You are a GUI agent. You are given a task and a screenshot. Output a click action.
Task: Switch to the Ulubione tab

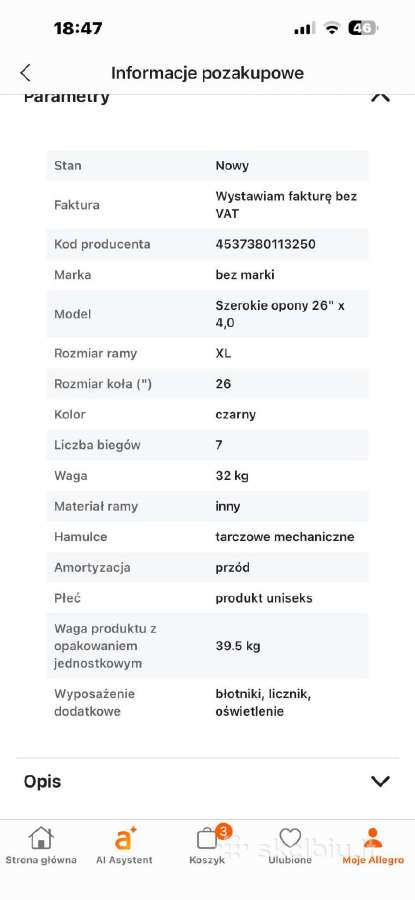pyautogui.click(x=290, y=845)
